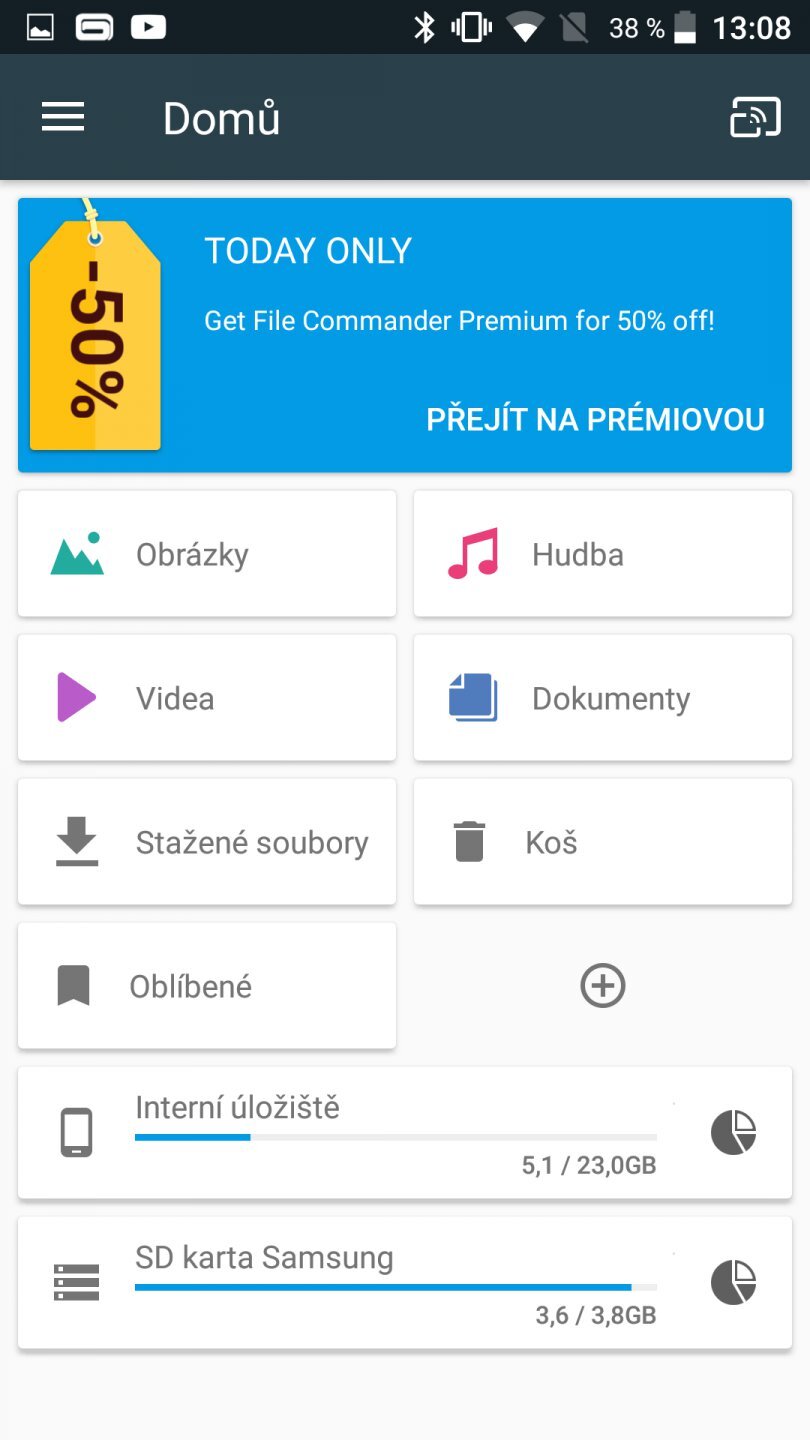Viewport: 810px width, 1440px height.
Task: Open the Koš trash bin
Action: (x=602, y=842)
